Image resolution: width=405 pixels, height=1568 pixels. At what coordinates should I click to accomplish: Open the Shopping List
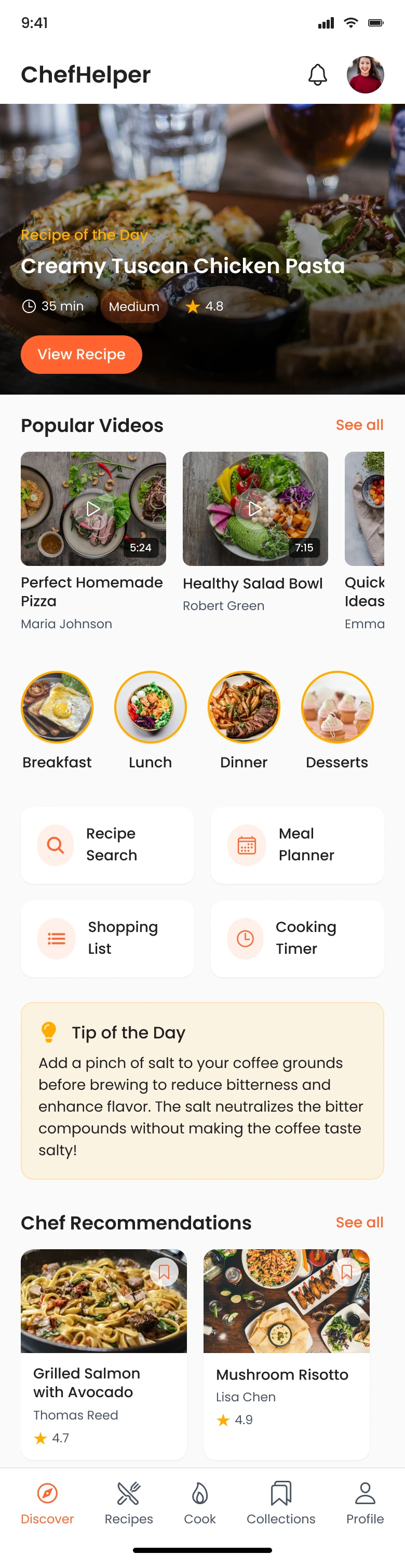tap(107, 938)
